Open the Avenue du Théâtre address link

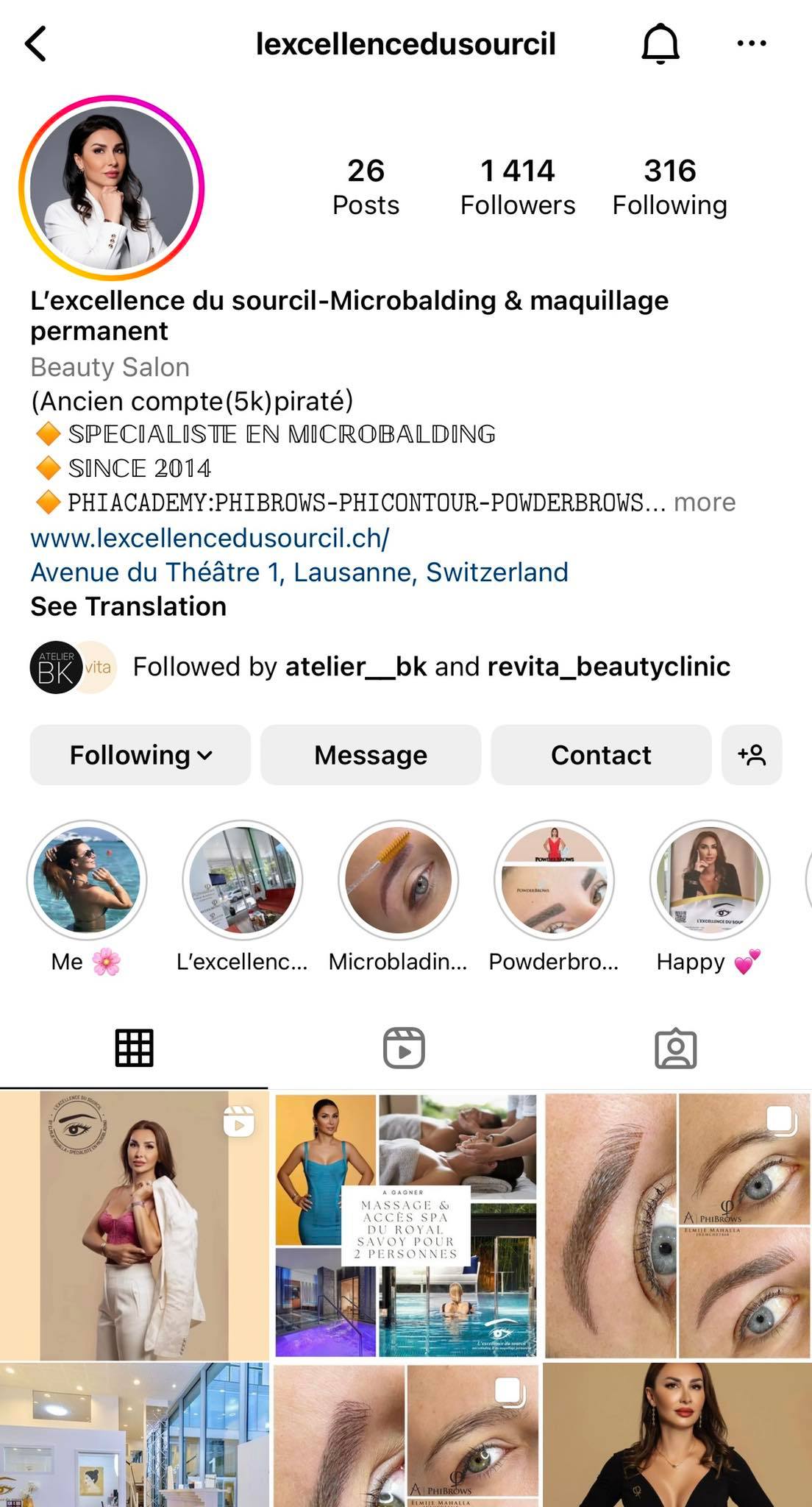(x=299, y=572)
